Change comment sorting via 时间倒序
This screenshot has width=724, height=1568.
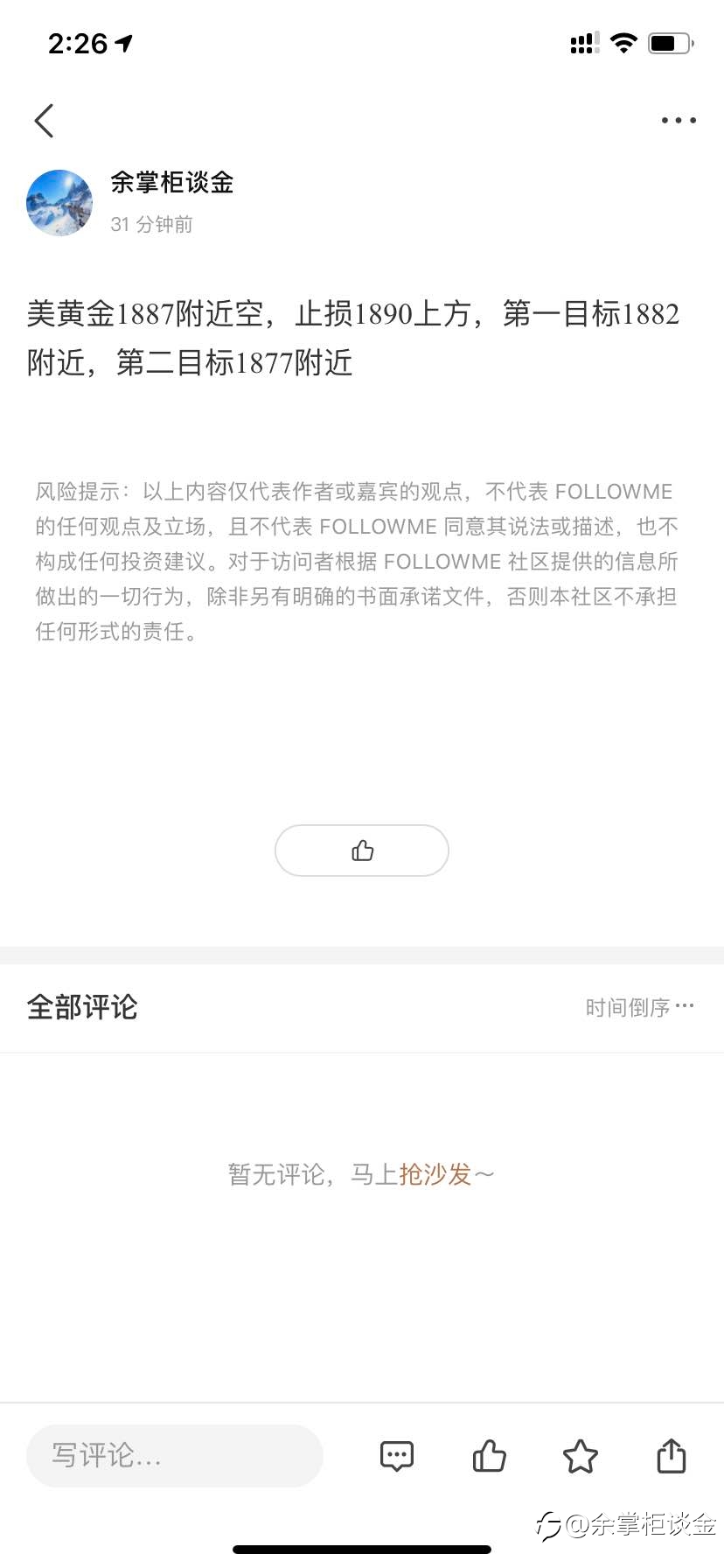[639, 1007]
